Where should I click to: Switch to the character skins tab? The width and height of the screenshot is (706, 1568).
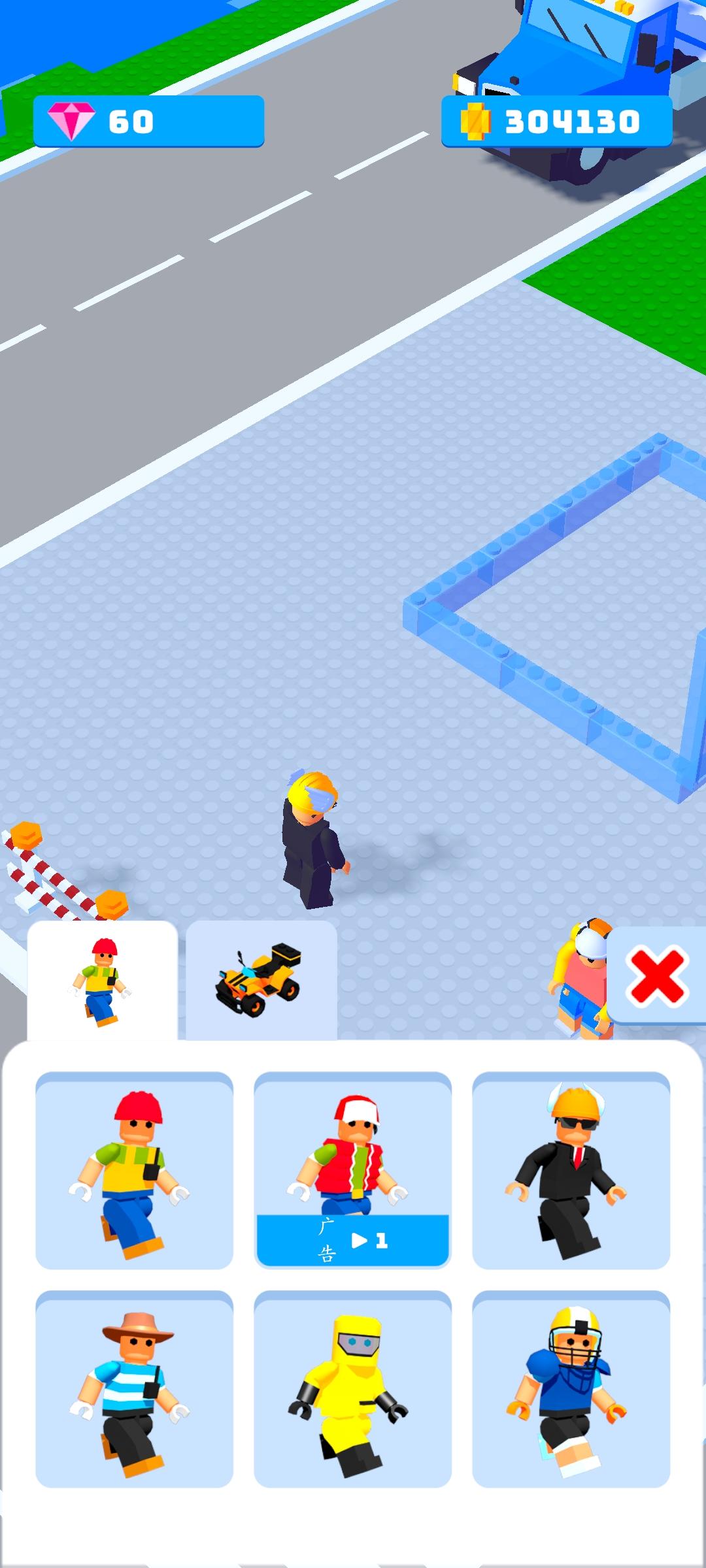(103, 980)
